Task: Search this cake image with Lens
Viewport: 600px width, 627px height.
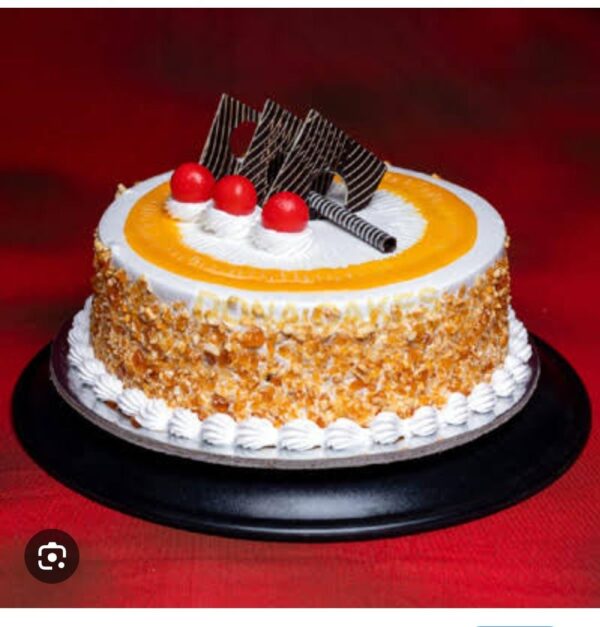Action: 52,556
